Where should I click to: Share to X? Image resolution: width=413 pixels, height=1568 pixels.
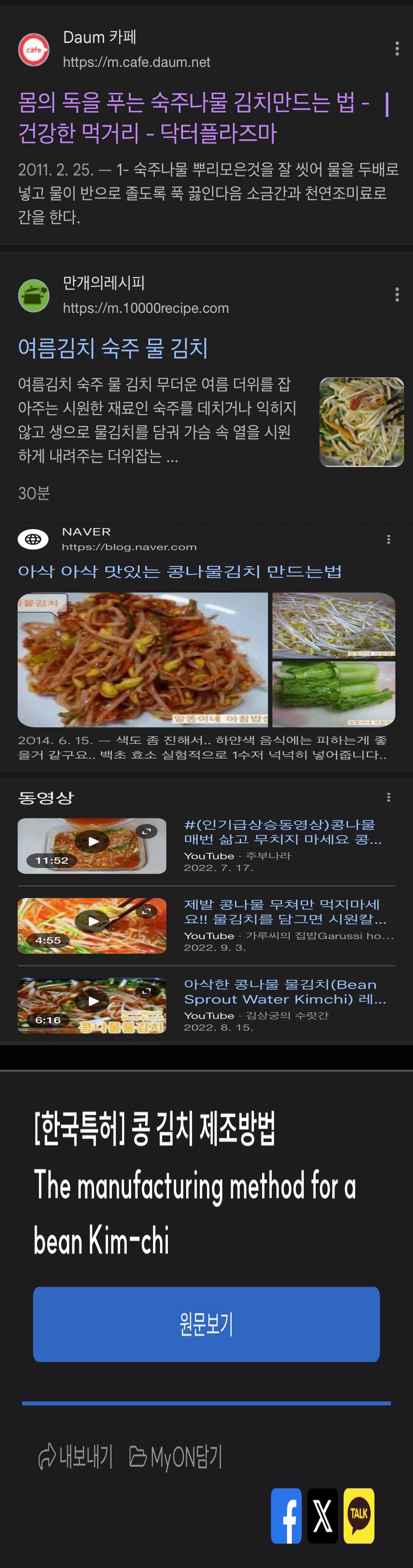[322, 1516]
